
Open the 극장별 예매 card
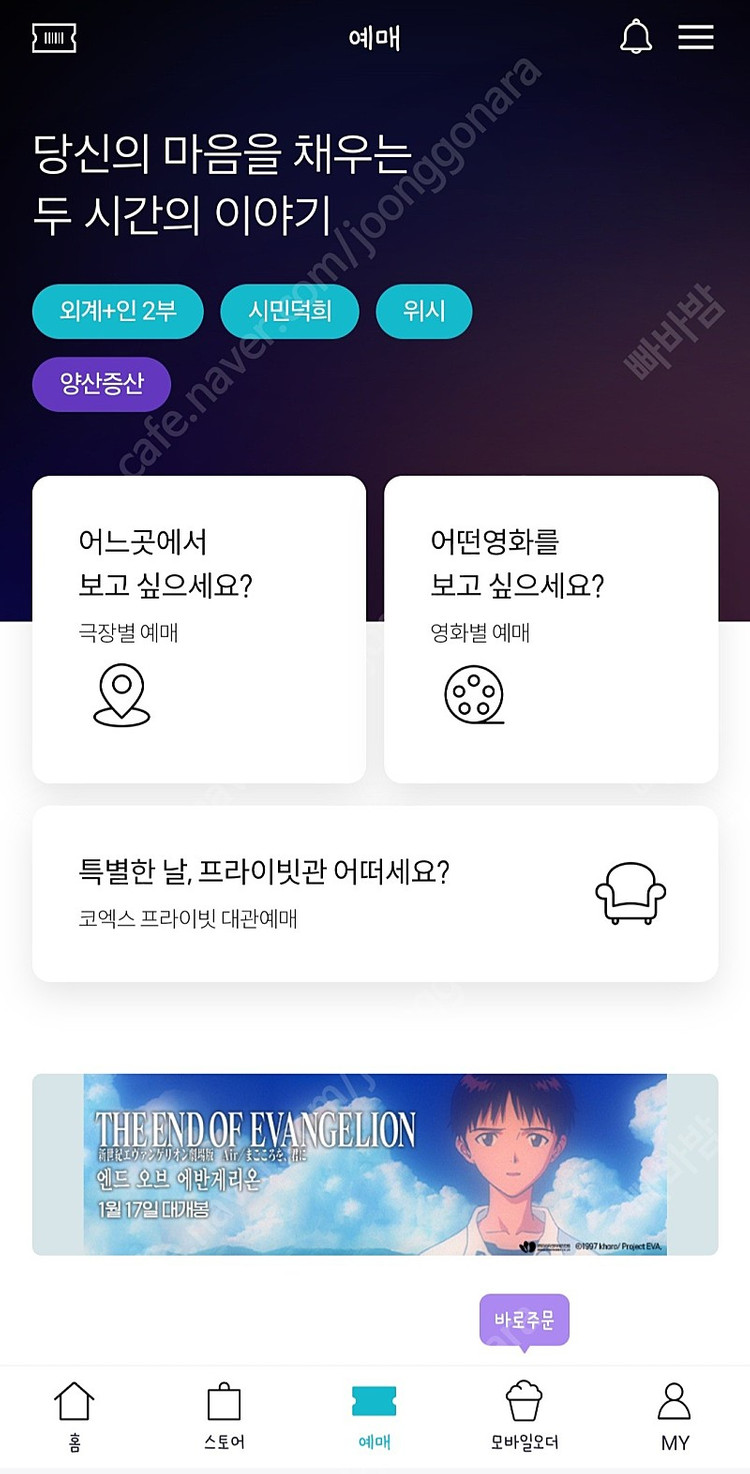tap(199, 630)
